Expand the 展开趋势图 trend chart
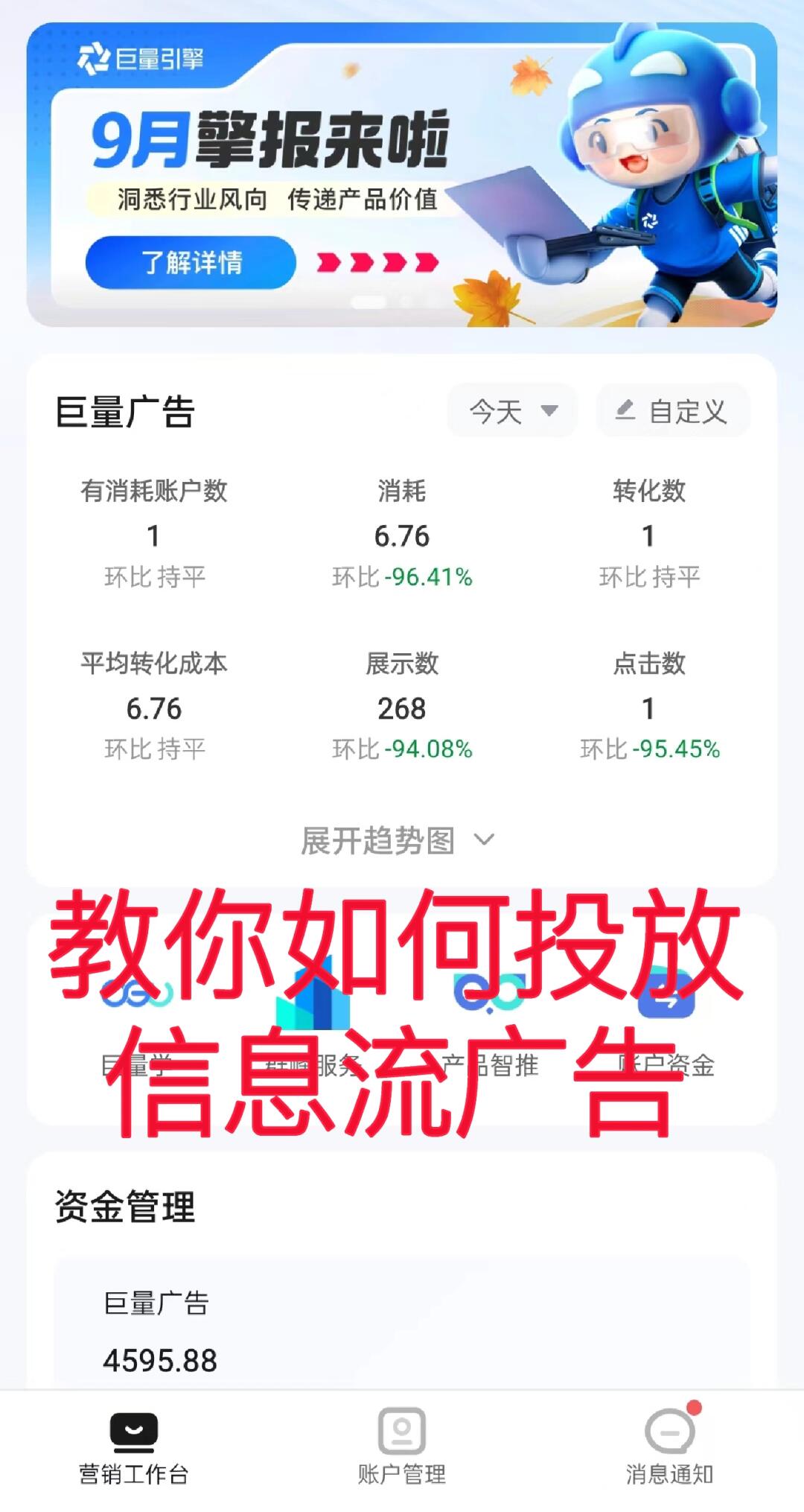This screenshot has height=1512, width=804. (398, 841)
